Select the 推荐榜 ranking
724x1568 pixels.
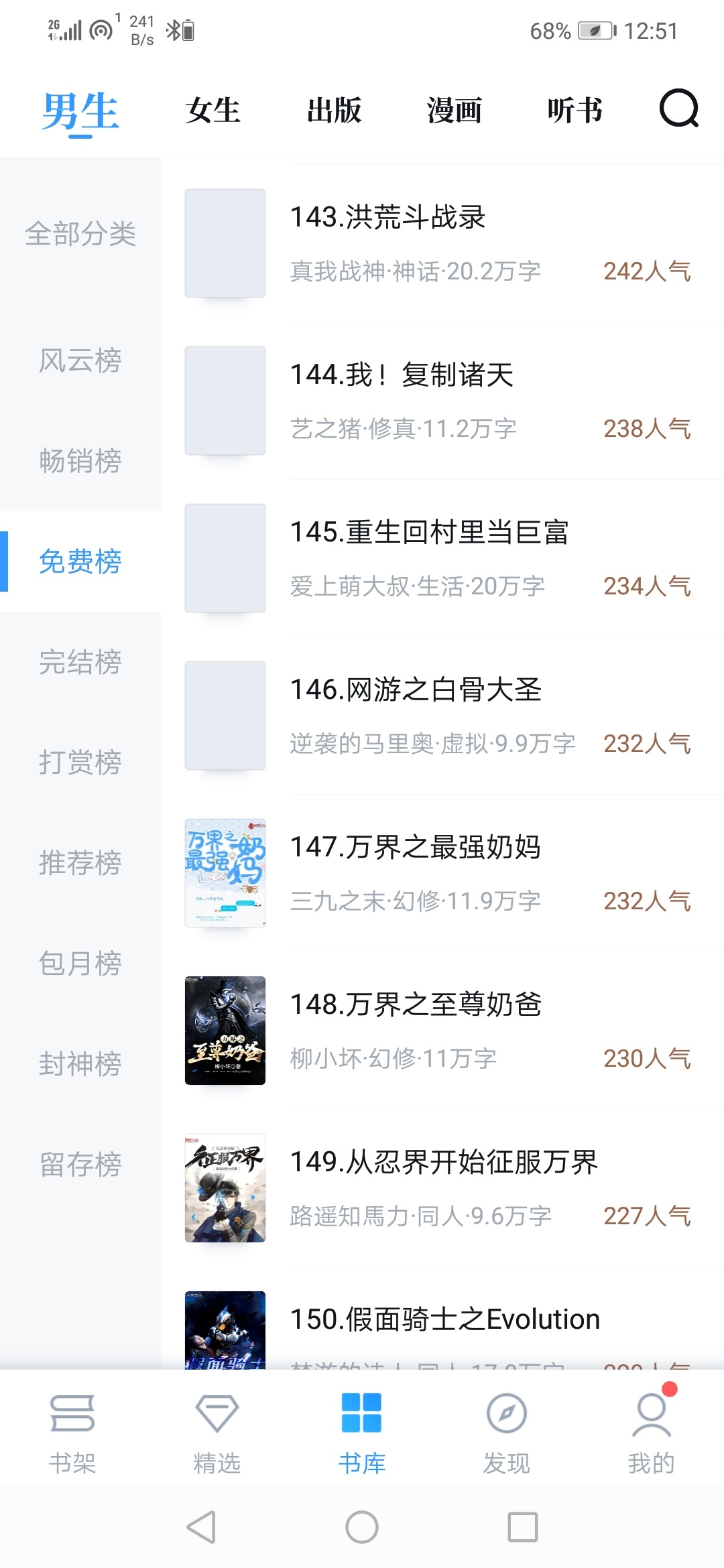[x=80, y=863]
